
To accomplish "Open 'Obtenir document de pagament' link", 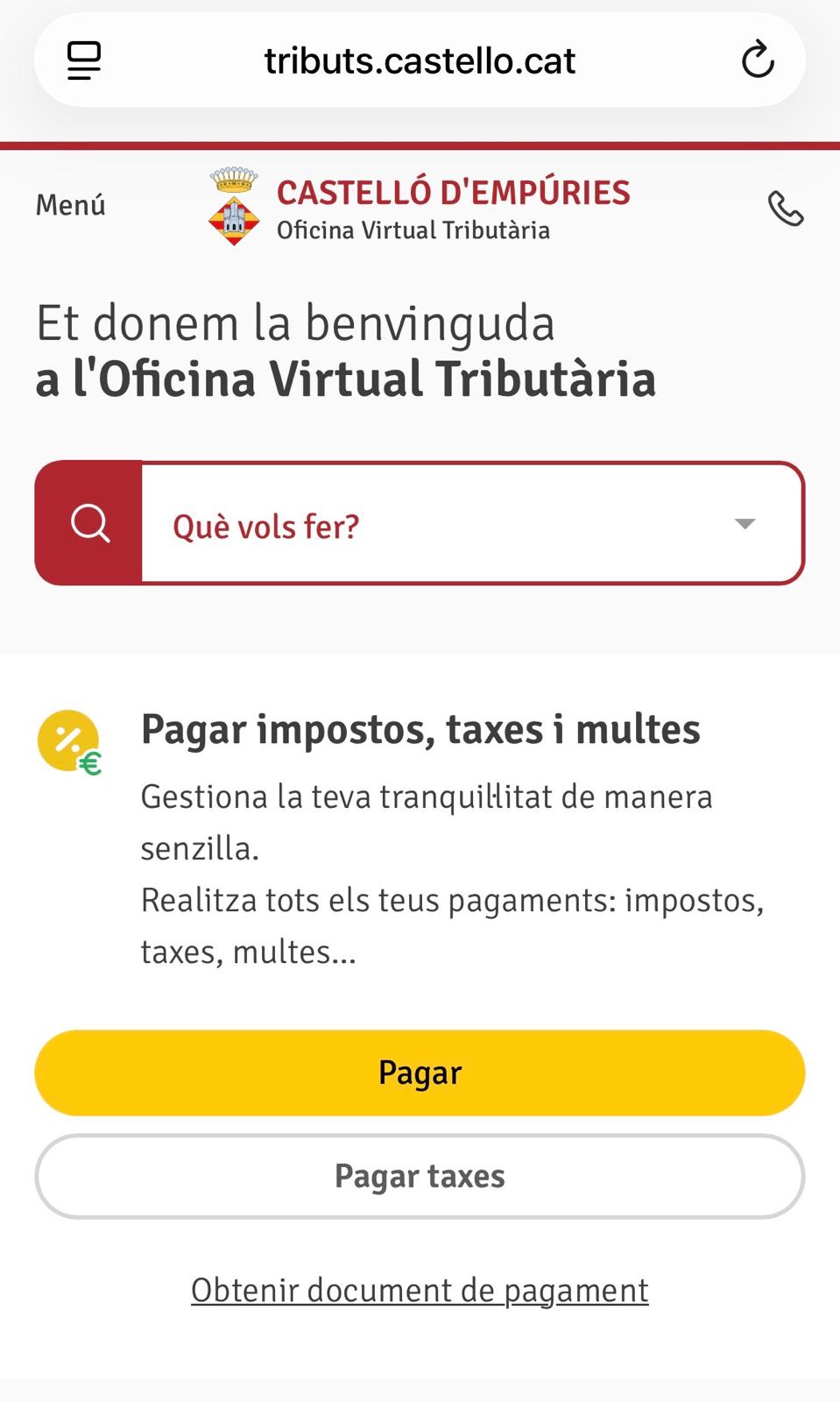I will click(x=420, y=1290).
